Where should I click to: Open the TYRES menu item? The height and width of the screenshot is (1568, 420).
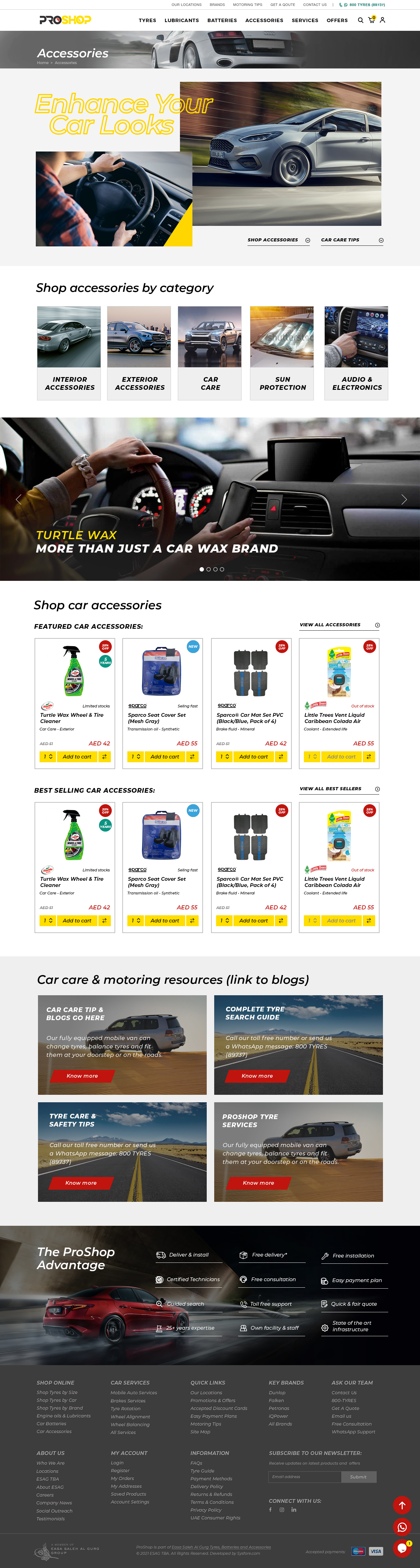[x=148, y=20]
